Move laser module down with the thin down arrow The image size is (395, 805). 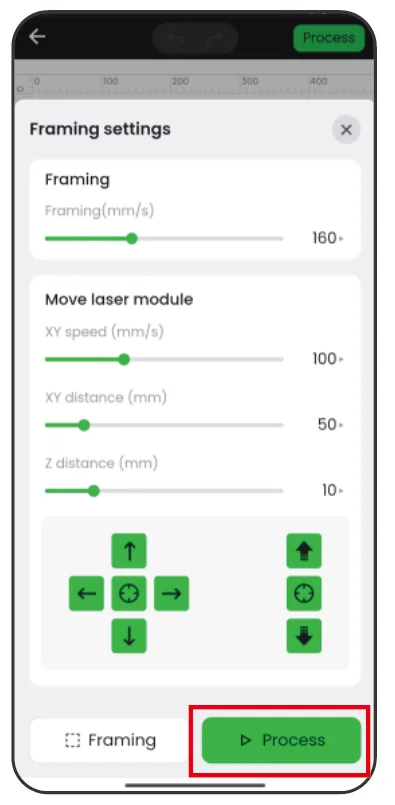tap(129, 636)
